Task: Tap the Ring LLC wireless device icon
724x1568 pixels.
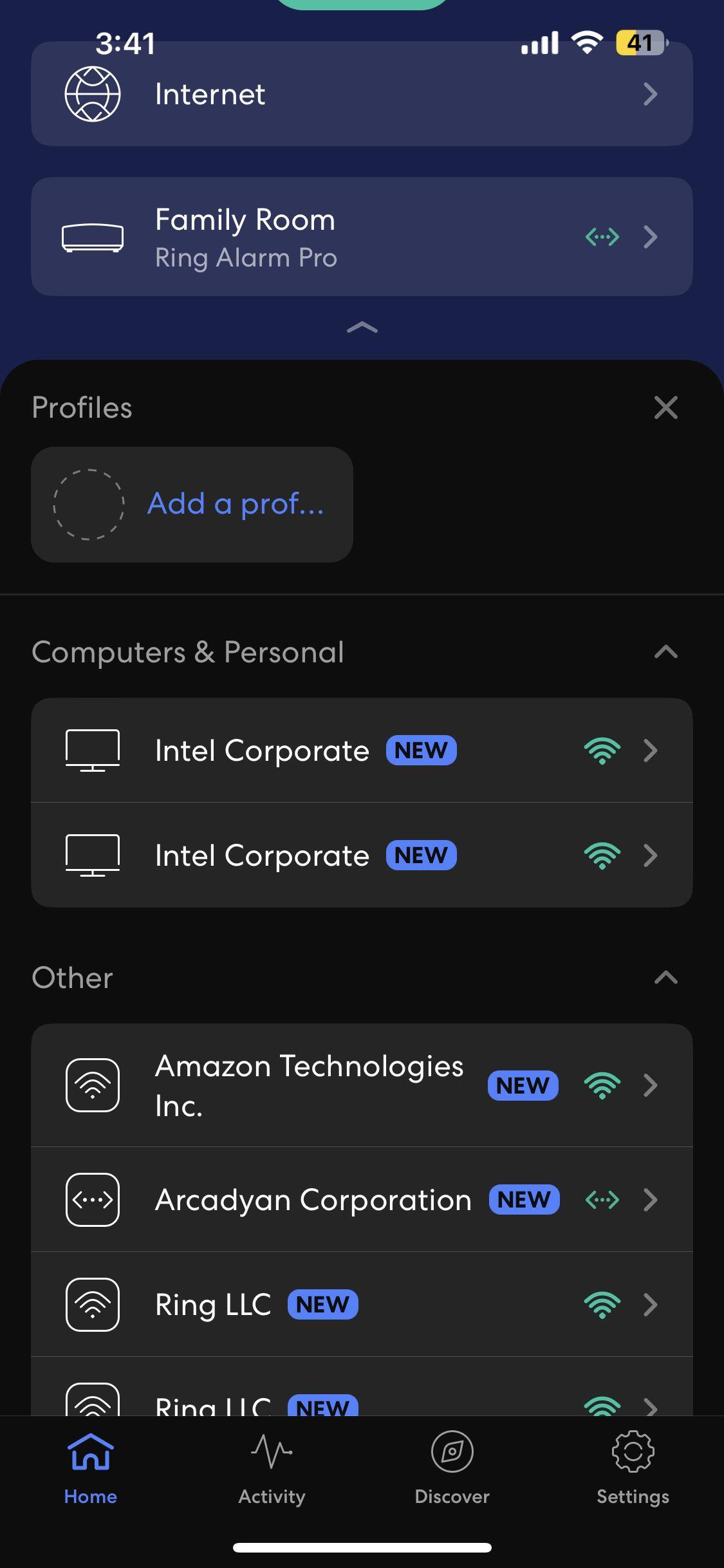Action: (92, 1304)
